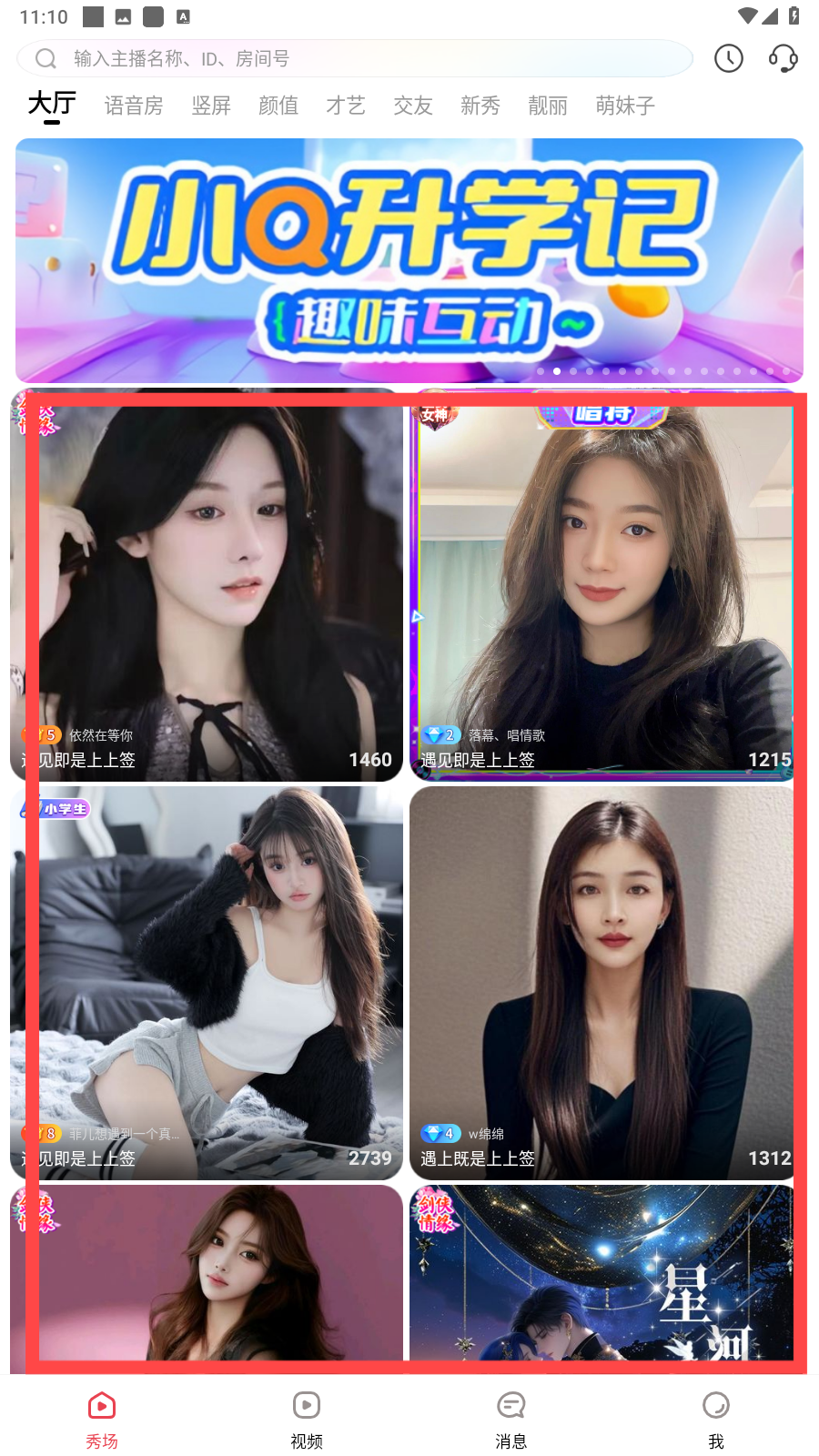The image size is (819, 1456).
Task: Switch to the 语音房 tab
Action: coord(134,106)
